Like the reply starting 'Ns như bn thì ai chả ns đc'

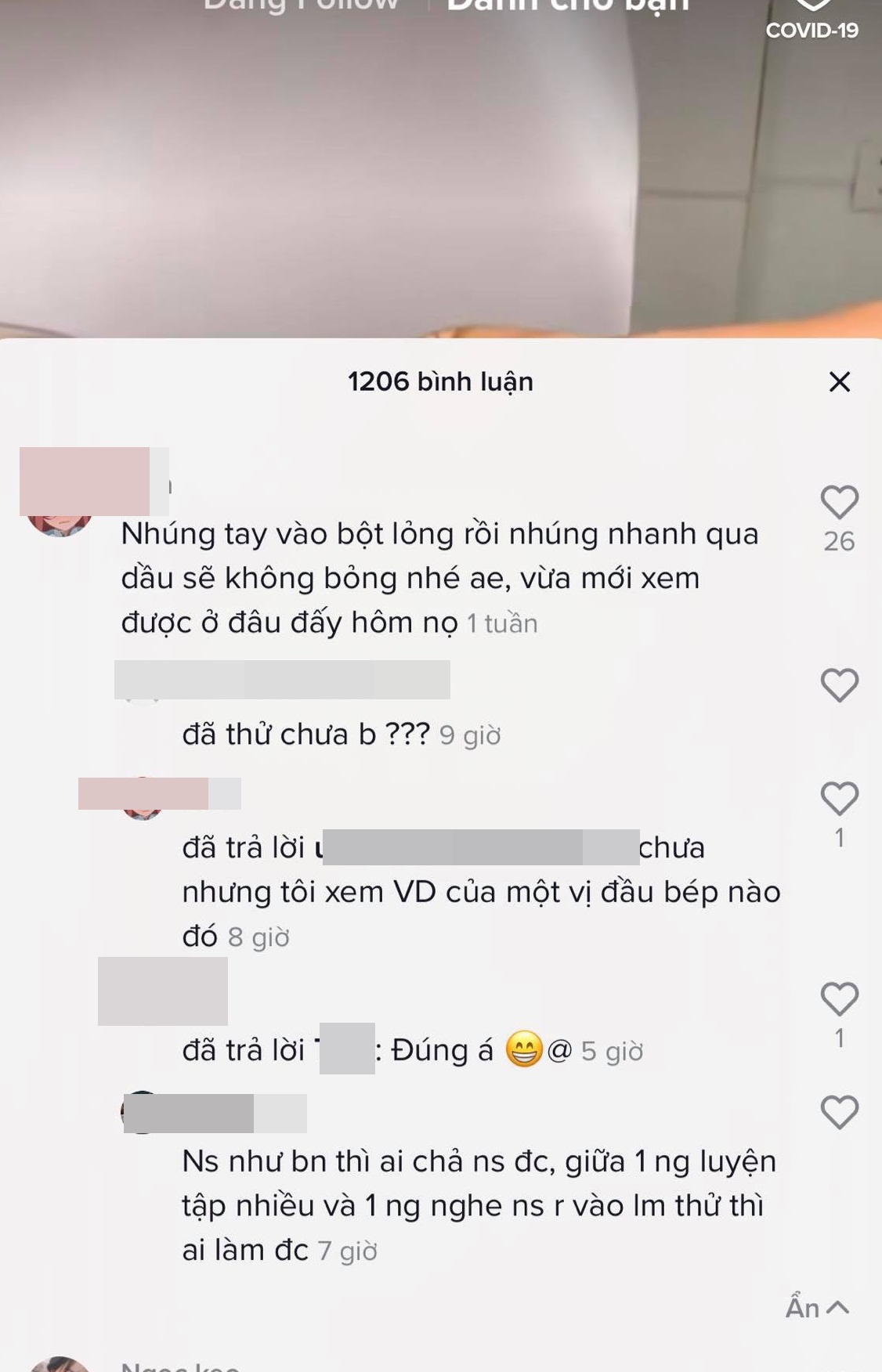pos(839,1112)
